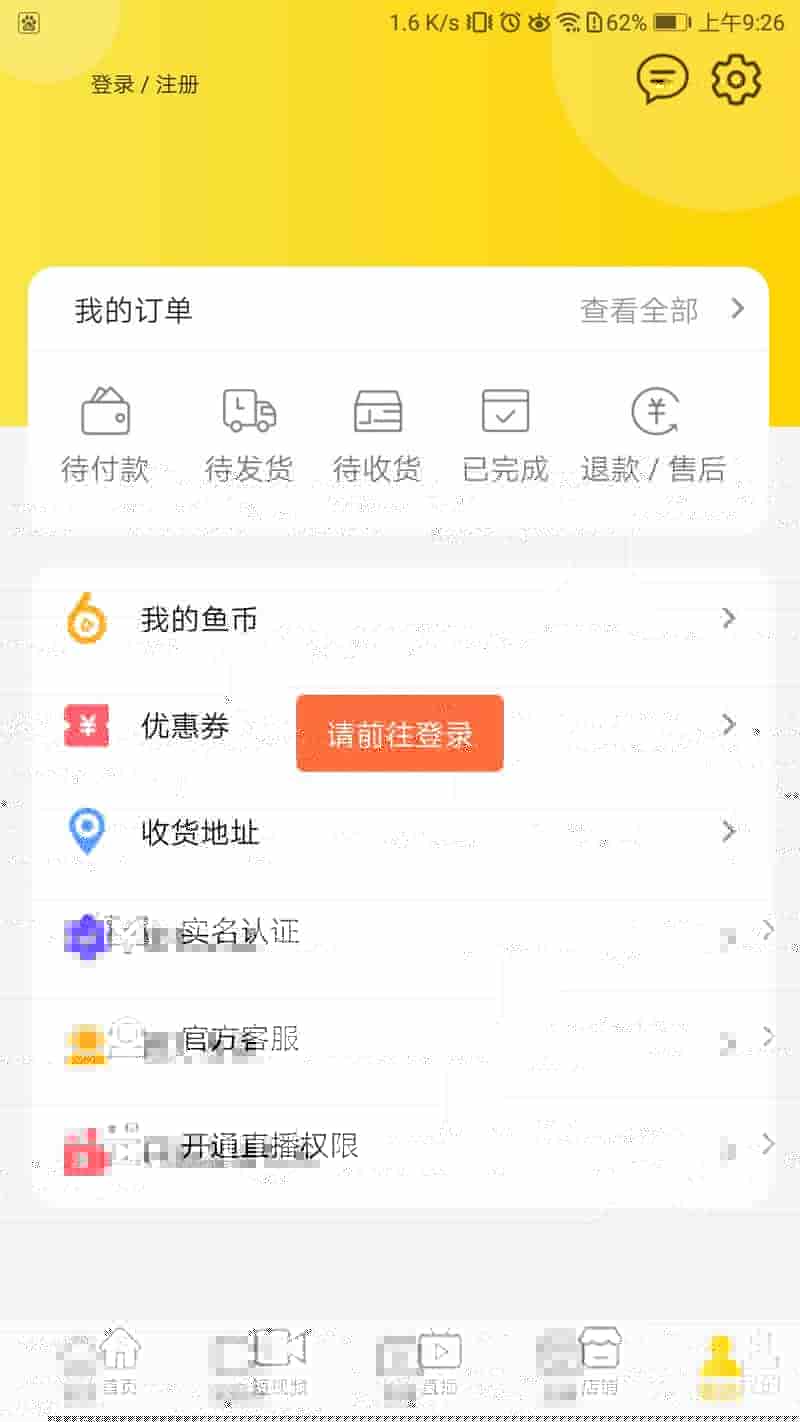Open 收货地址 shipping address row
Image resolution: width=800 pixels, height=1422 pixels.
click(x=400, y=832)
